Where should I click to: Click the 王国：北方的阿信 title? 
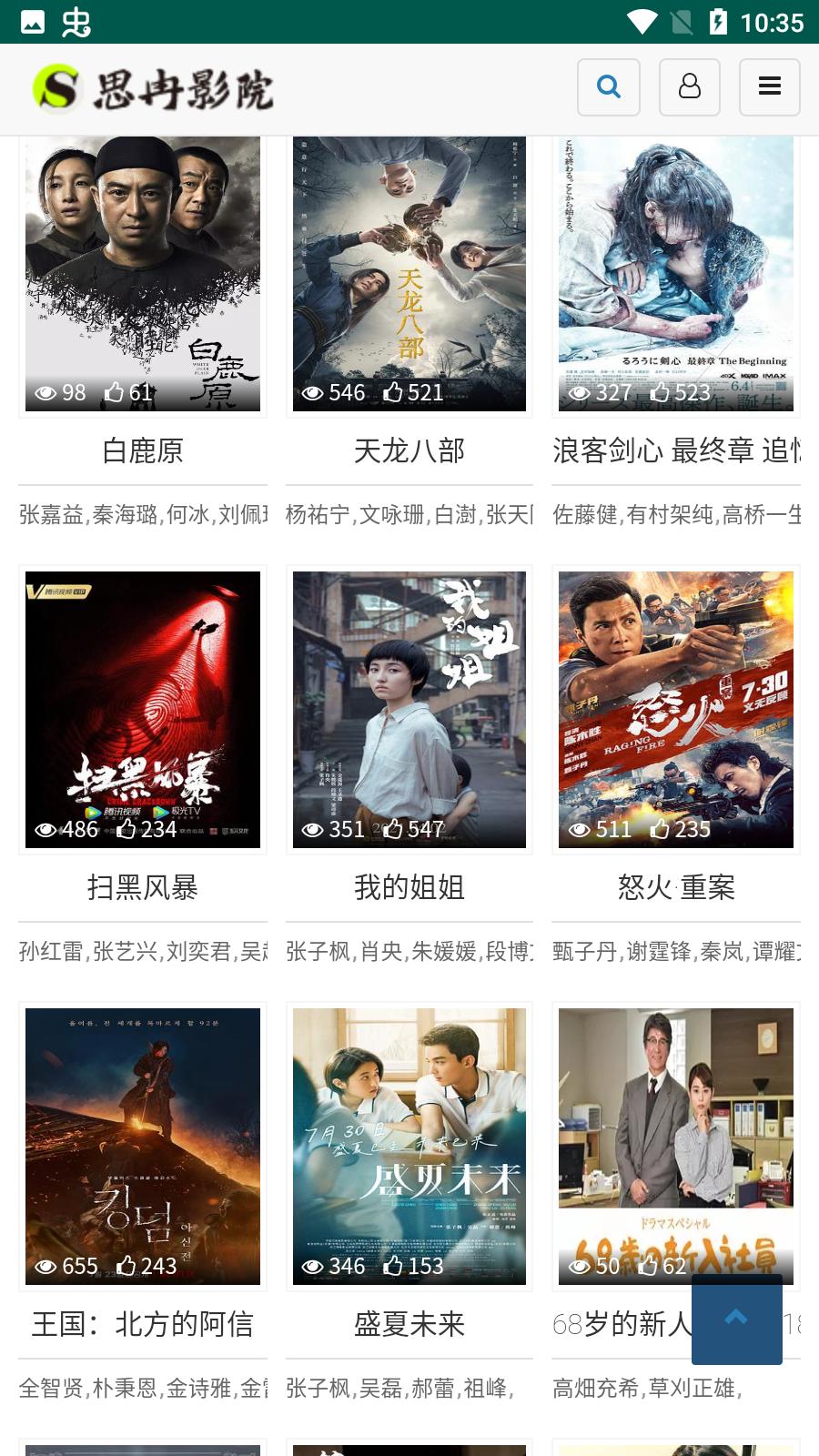[142, 1326]
